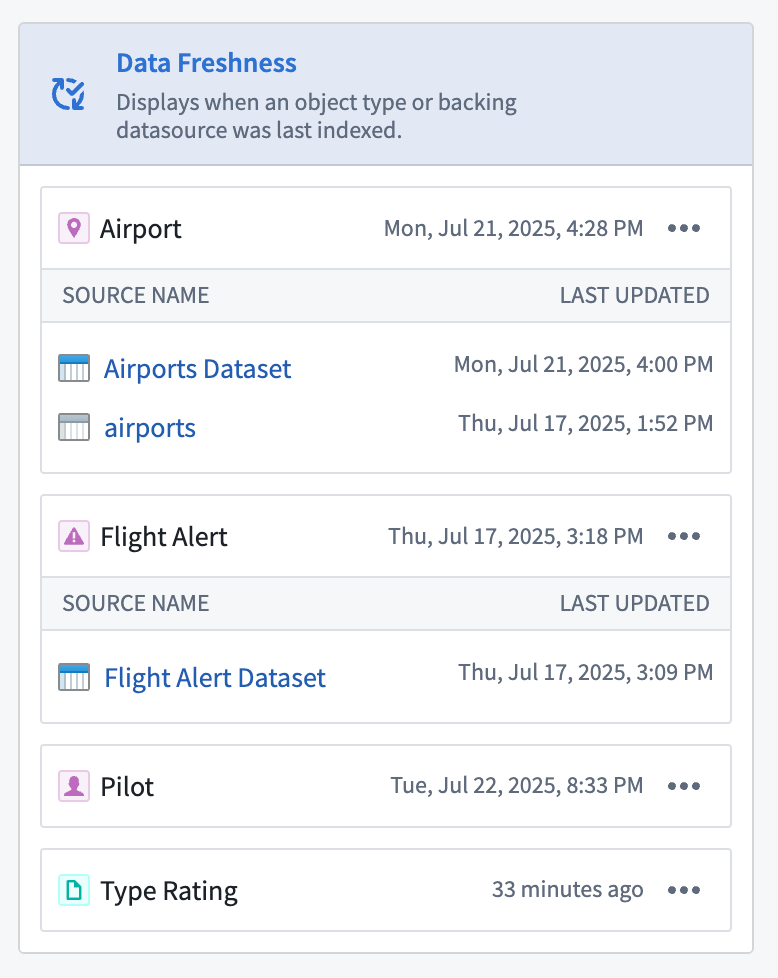
Task: Click the LAST UPDATED column header
Action: 634,295
